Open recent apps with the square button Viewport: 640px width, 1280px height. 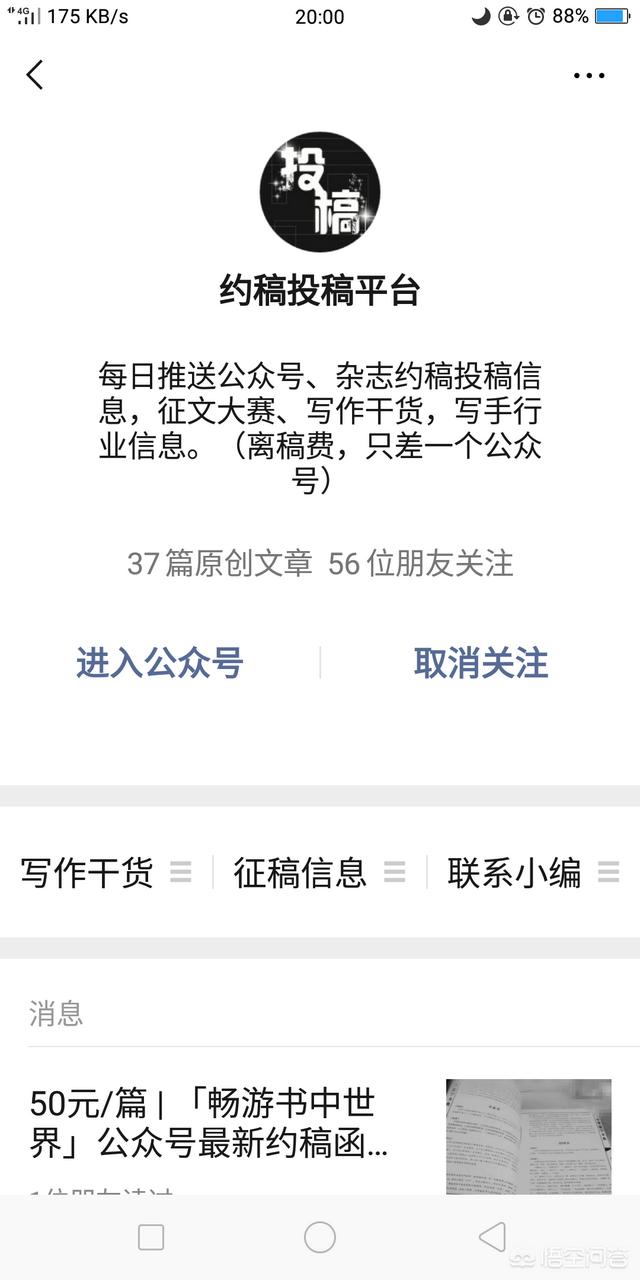151,1238
